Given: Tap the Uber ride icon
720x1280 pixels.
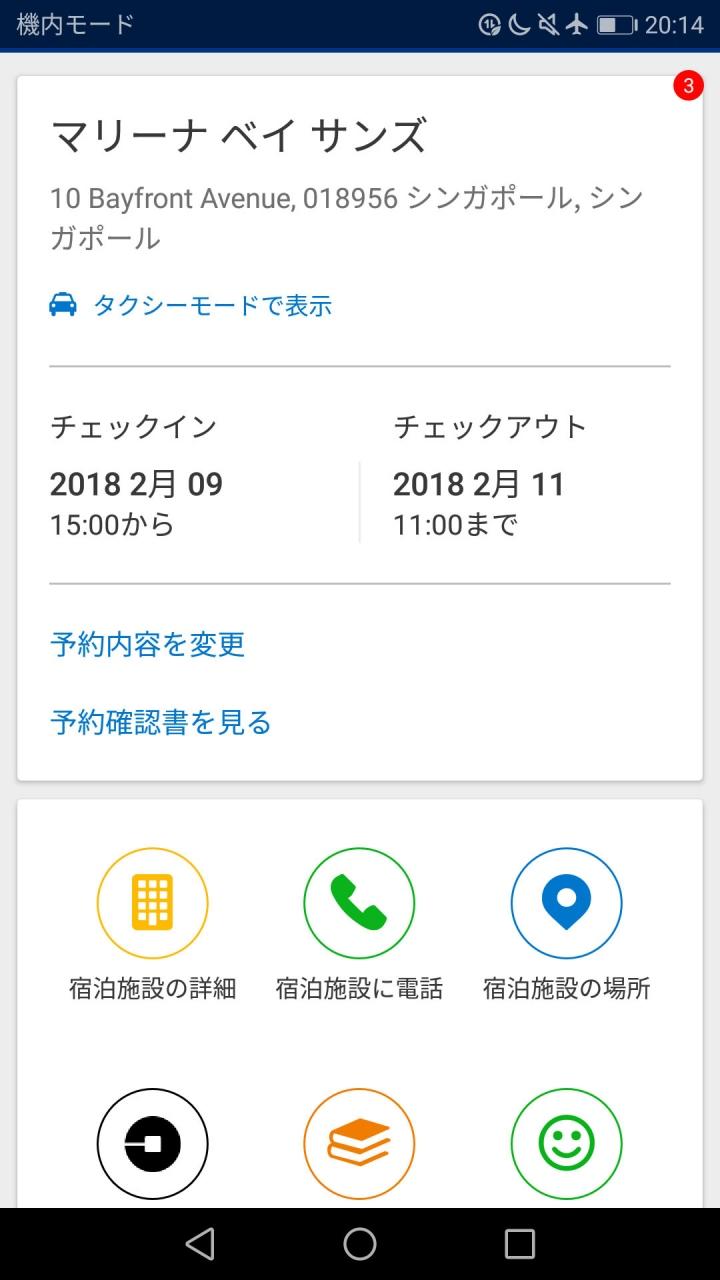Looking at the screenshot, I should pyautogui.click(x=153, y=1144).
